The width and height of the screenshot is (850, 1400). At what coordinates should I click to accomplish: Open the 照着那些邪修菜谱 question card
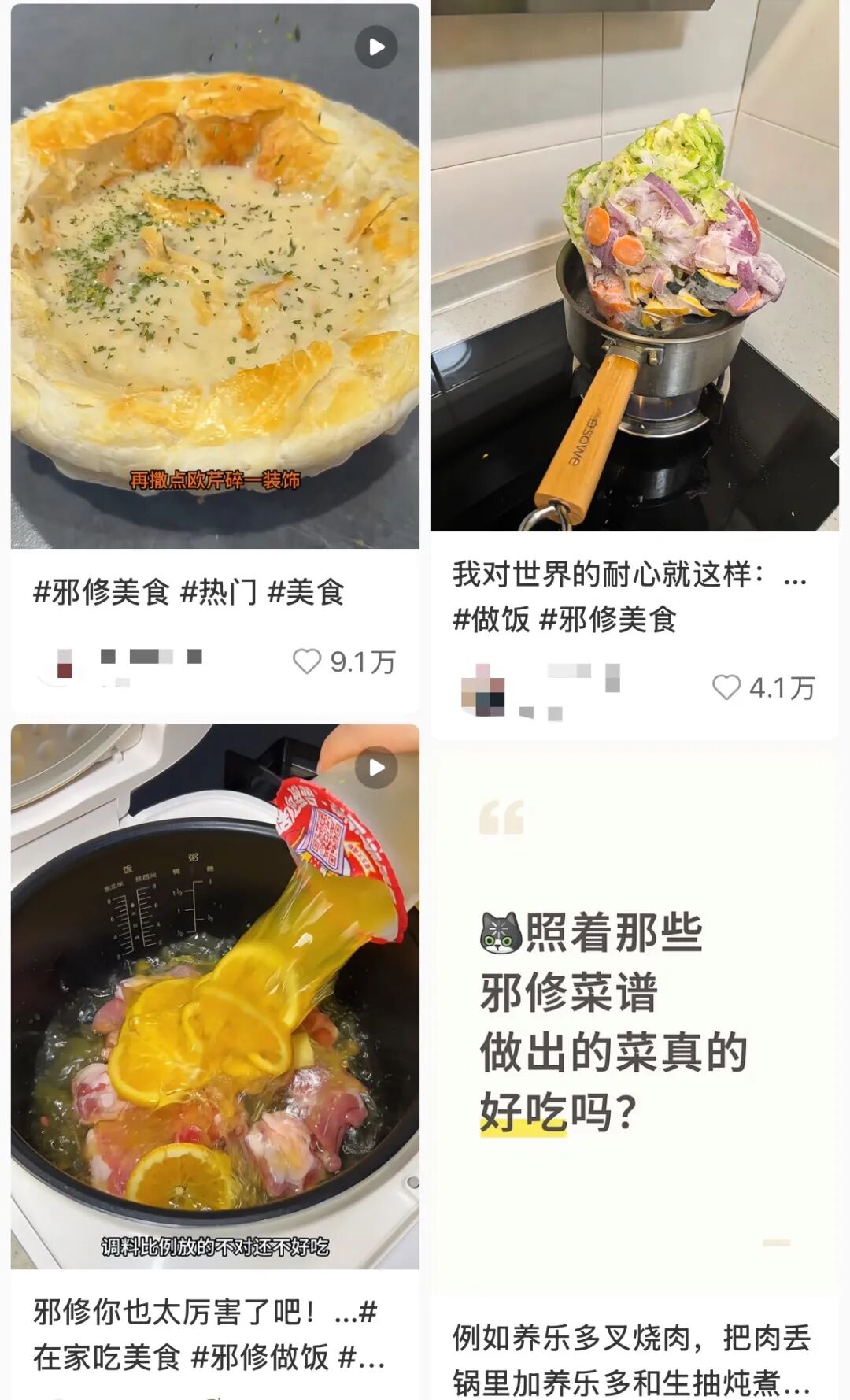coord(634,1024)
